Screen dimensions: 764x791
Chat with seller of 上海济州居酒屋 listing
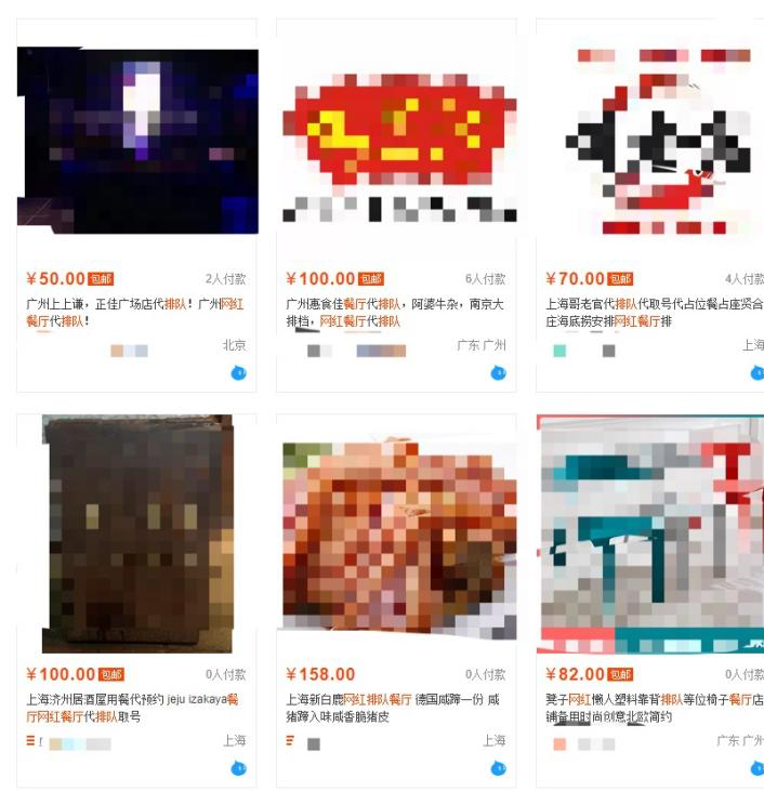[x=238, y=769]
